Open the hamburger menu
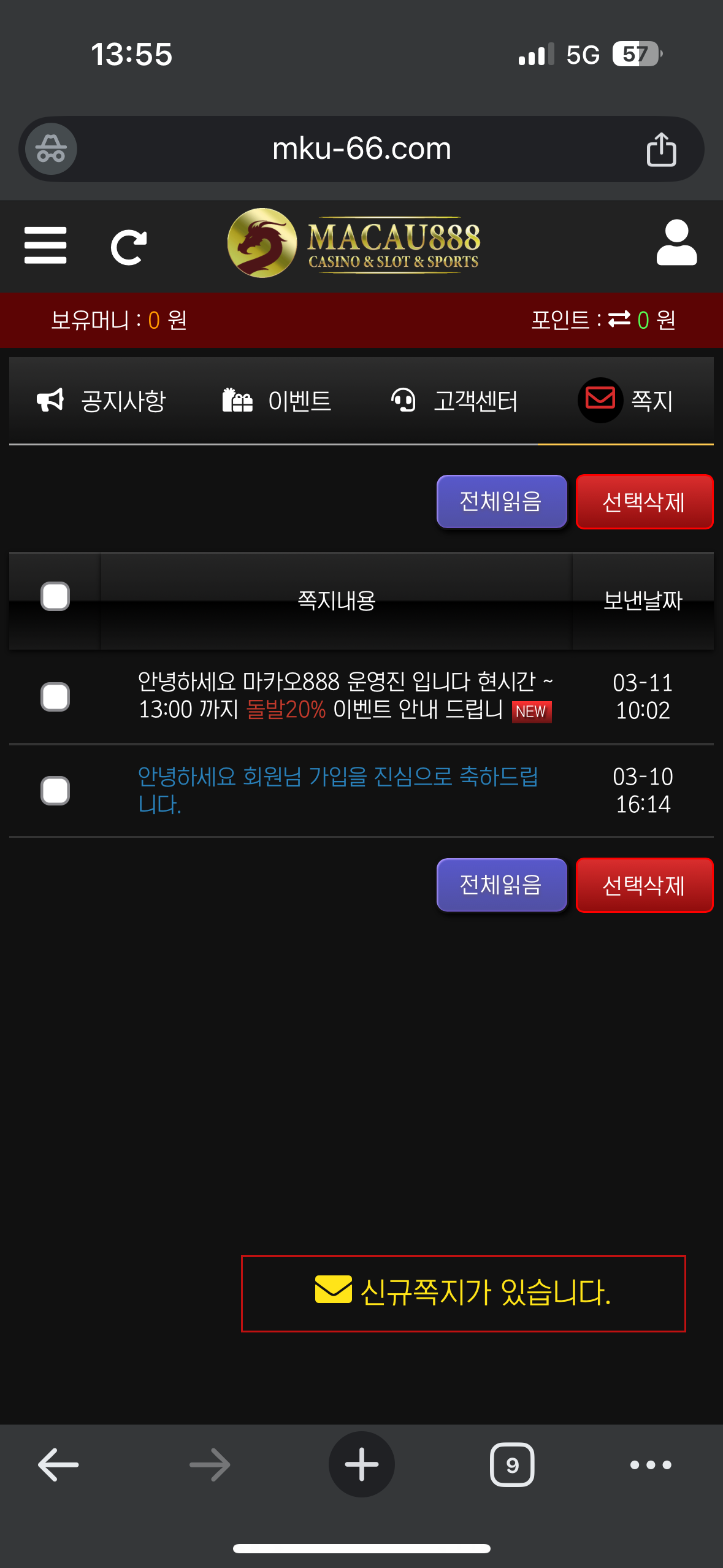Image resolution: width=723 pixels, height=1568 pixels. [x=45, y=245]
